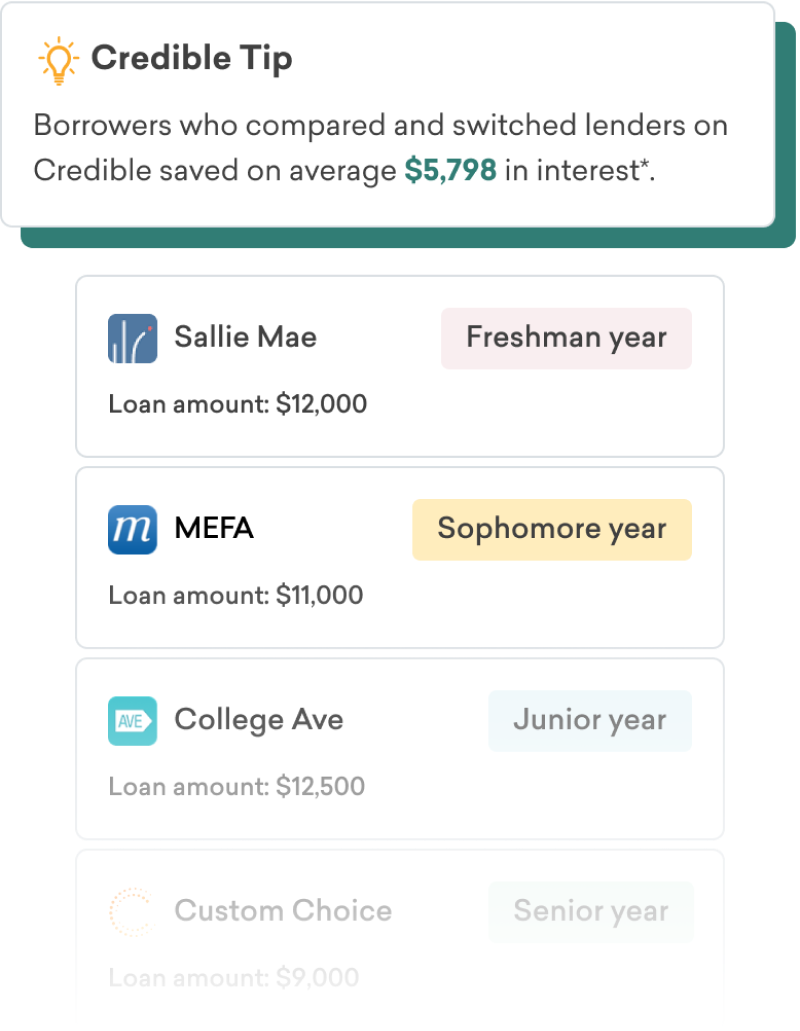Select the College Ave loan card
The image size is (800, 1031).
click(400, 748)
